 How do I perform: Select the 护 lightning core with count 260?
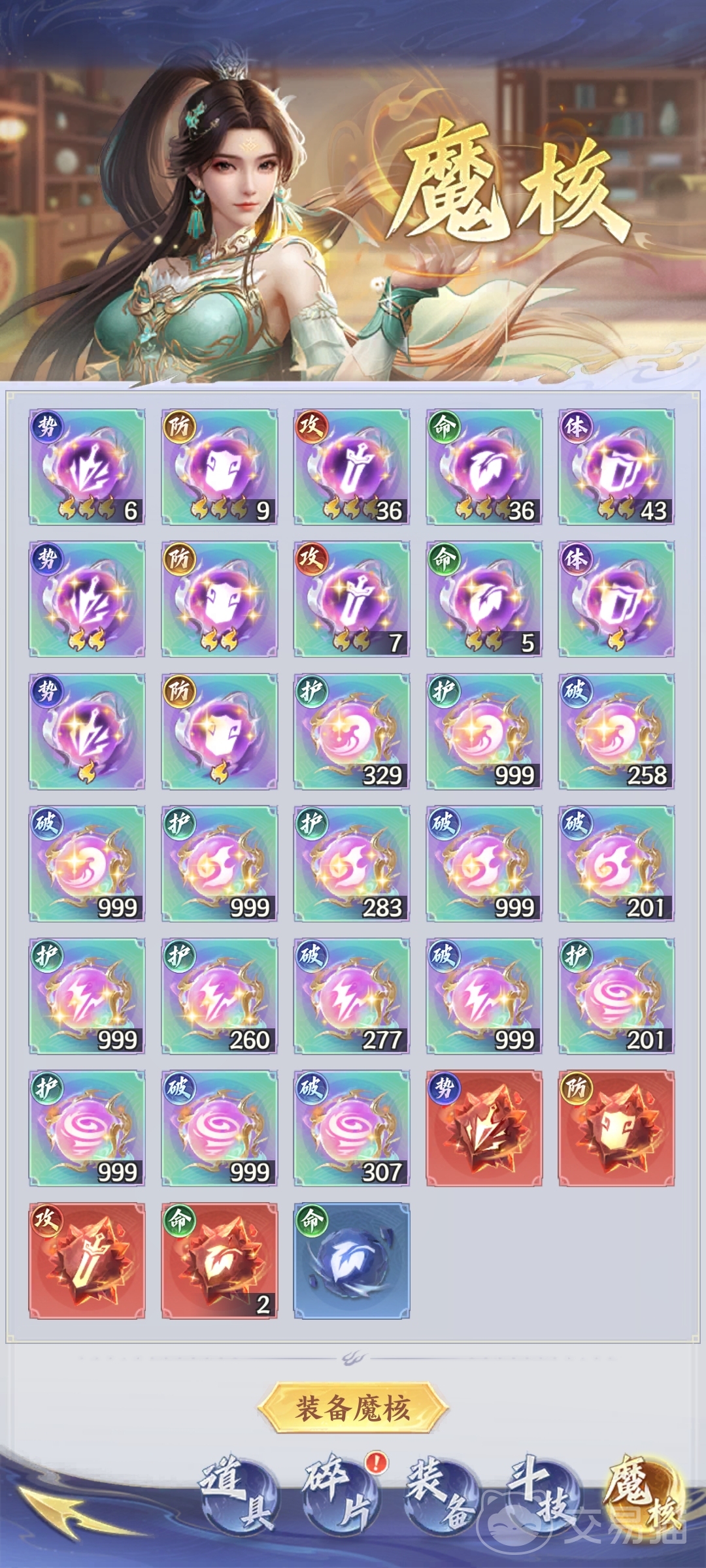220,996
